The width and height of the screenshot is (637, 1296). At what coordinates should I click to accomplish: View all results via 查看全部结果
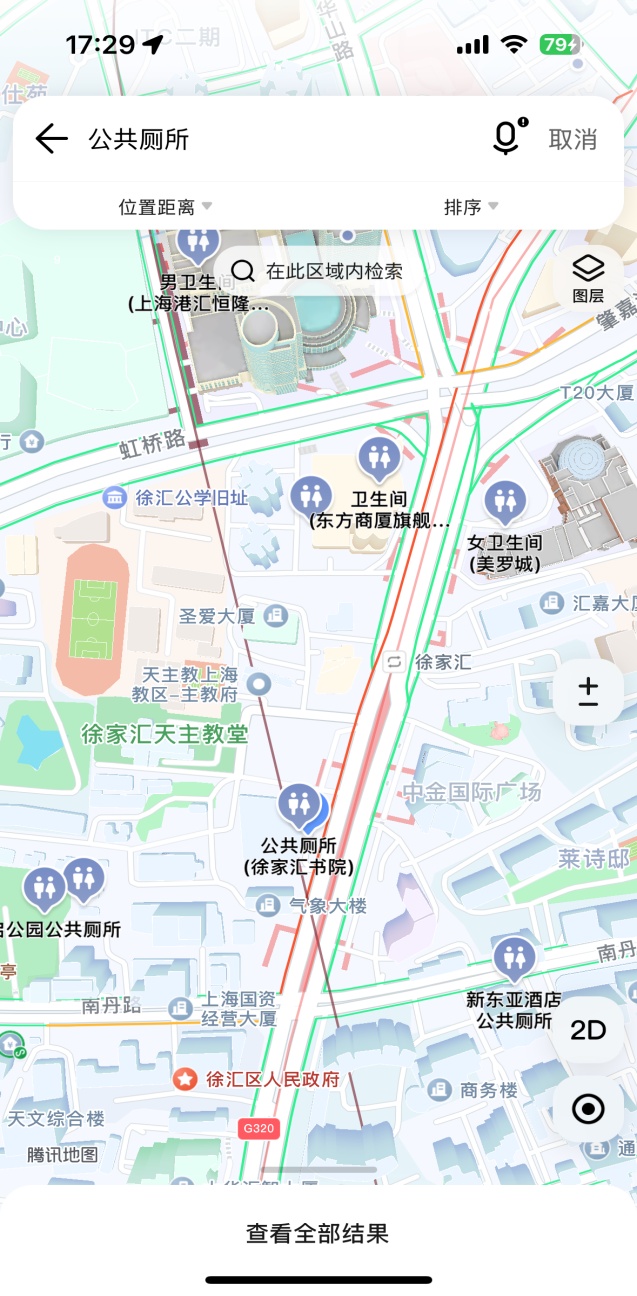(x=318, y=1233)
